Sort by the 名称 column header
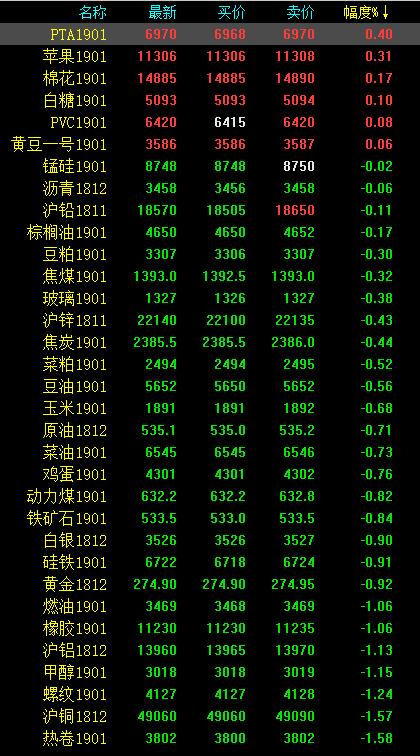 click(x=93, y=13)
